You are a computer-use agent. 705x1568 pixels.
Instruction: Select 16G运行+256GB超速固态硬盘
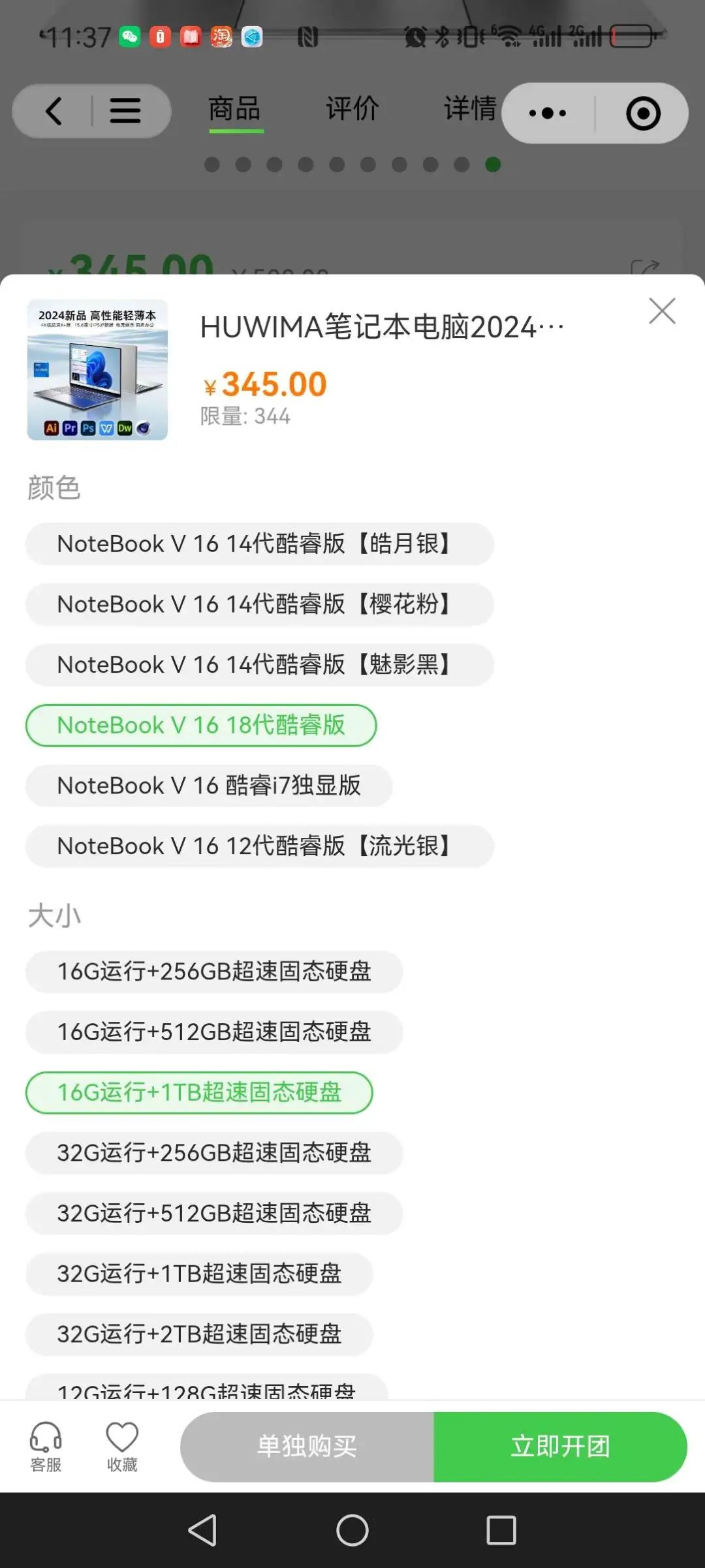(x=214, y=972)
